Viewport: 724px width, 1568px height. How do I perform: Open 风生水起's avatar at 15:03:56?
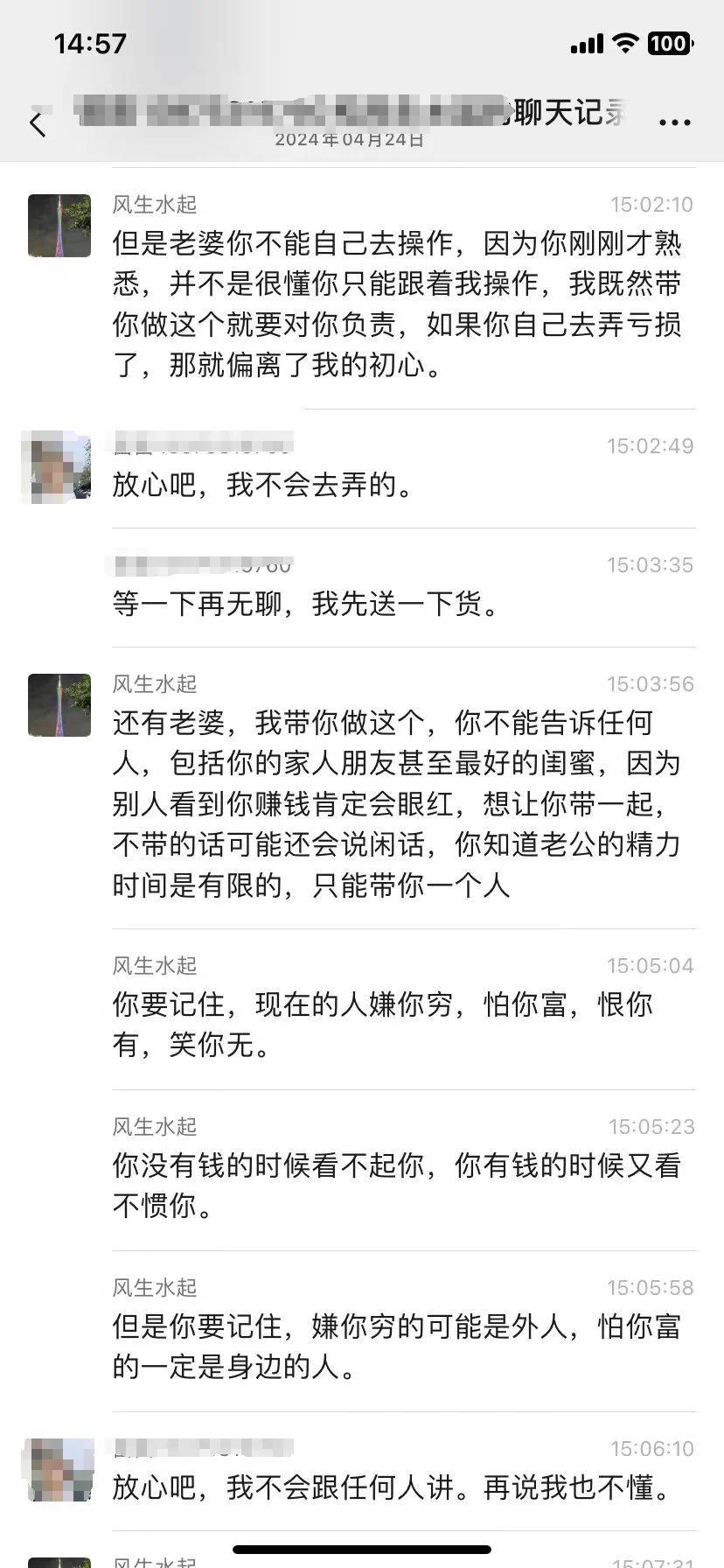click(x=59, y=705)
